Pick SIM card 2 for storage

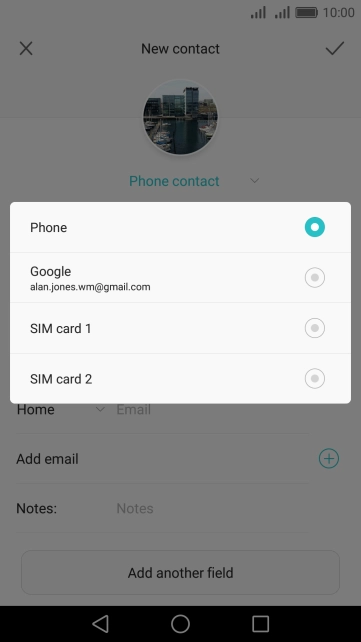(x=180, y=379)
